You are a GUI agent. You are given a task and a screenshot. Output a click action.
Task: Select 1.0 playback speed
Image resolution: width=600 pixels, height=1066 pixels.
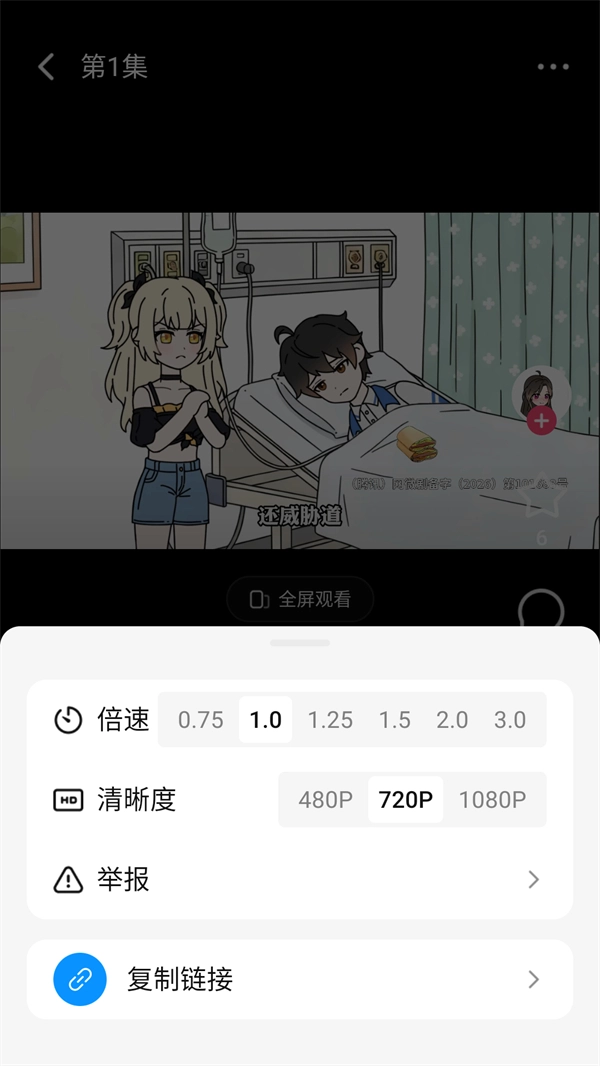point(265,720)
